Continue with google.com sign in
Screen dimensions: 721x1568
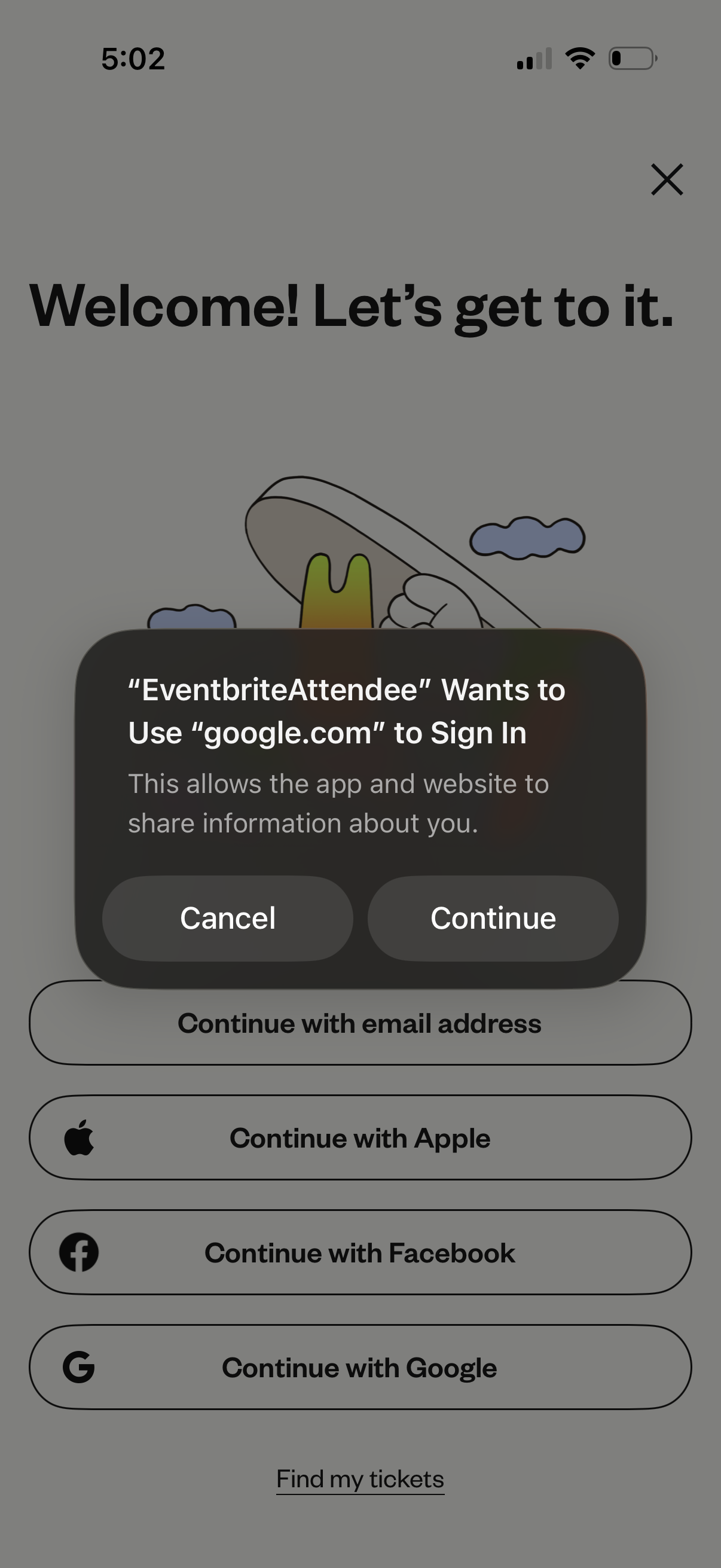pos(493,919)
